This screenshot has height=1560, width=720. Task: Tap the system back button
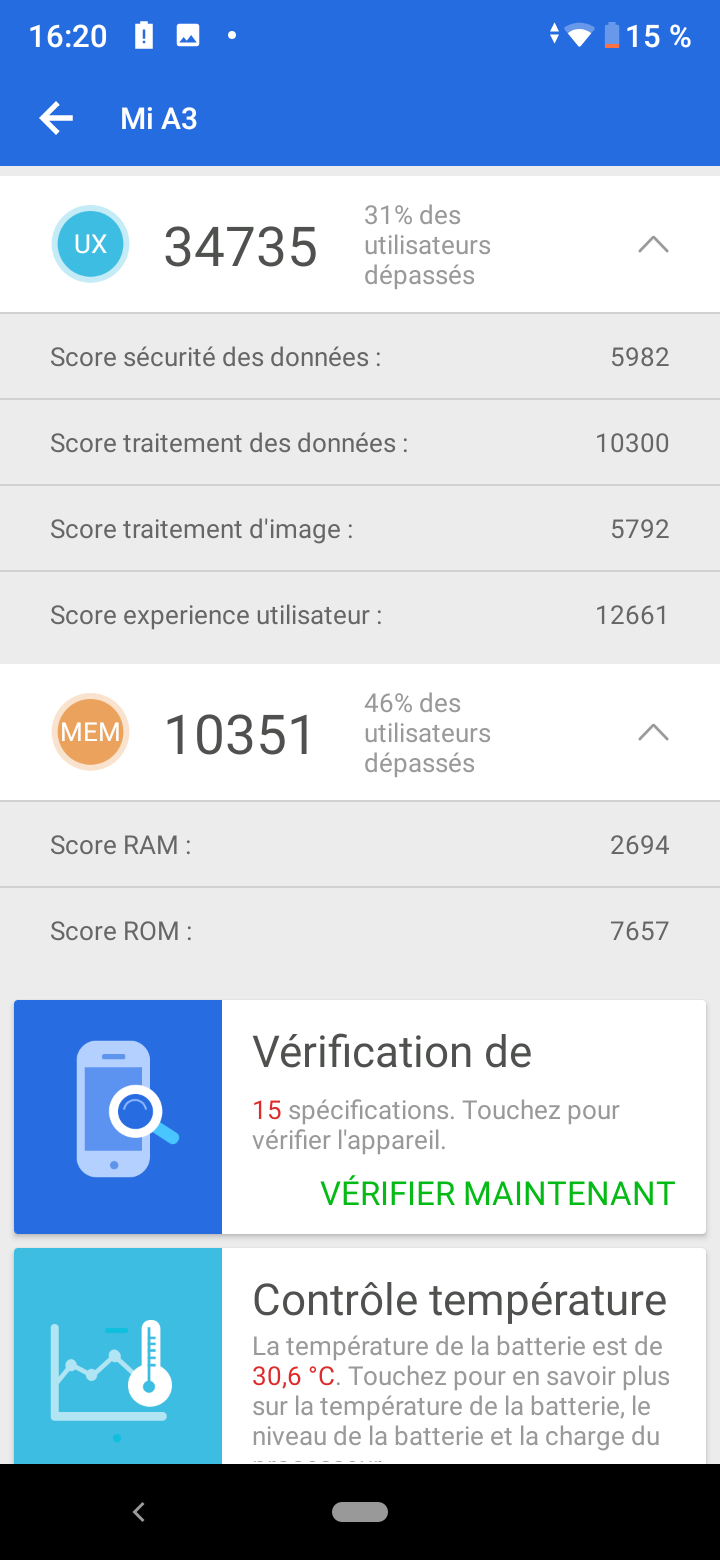pos(139,1512)
